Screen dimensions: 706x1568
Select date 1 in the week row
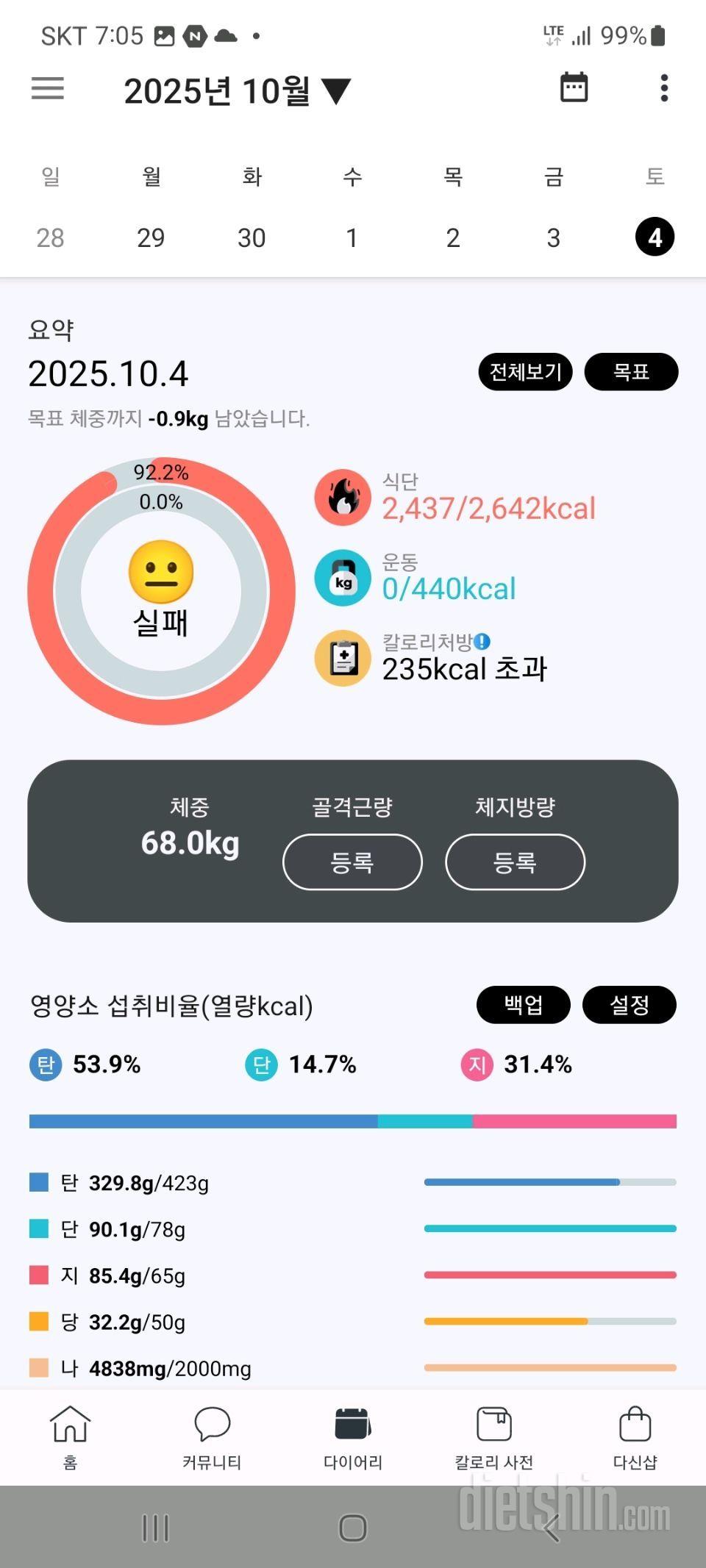click(352, 237)
